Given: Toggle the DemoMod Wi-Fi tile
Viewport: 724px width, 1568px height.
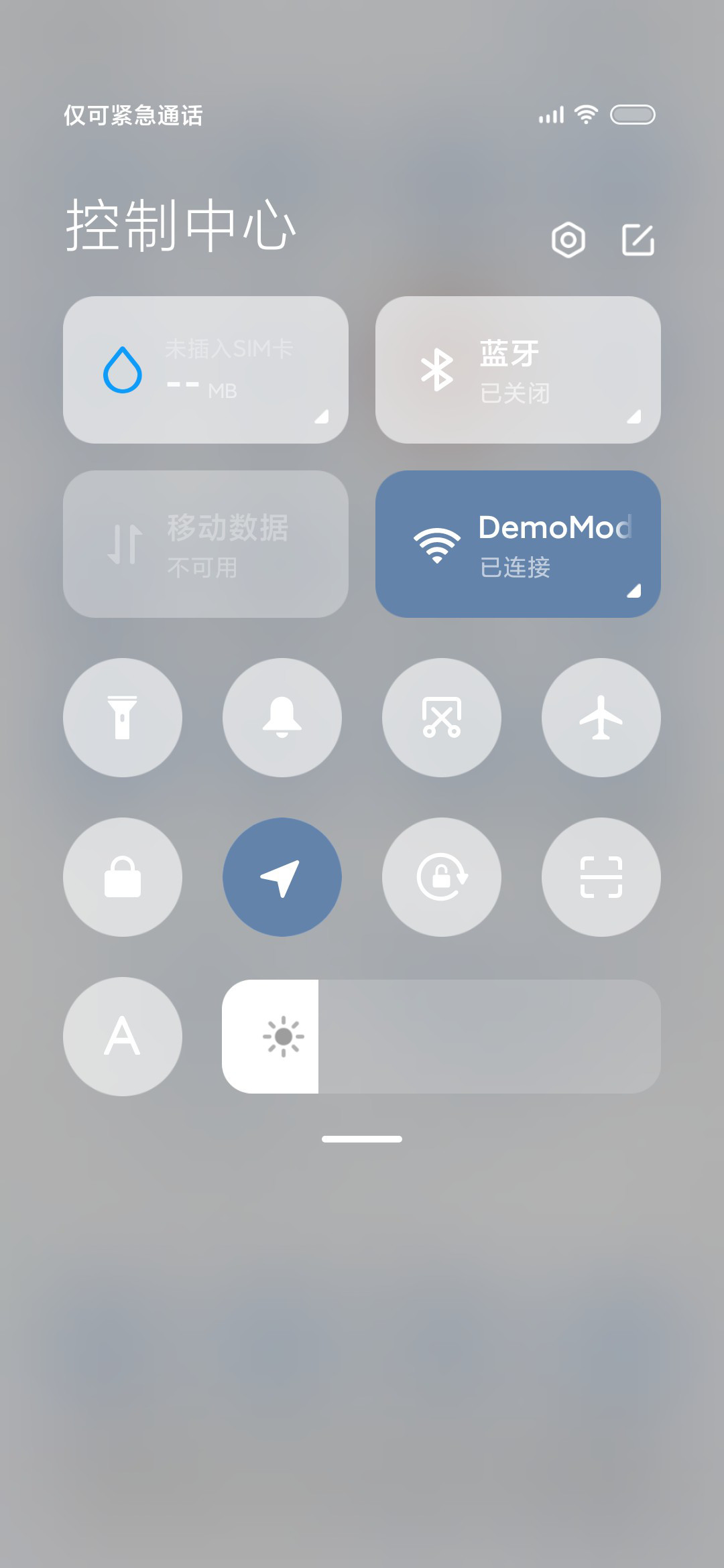Looking at the screenshot, I should pos(518,544).
